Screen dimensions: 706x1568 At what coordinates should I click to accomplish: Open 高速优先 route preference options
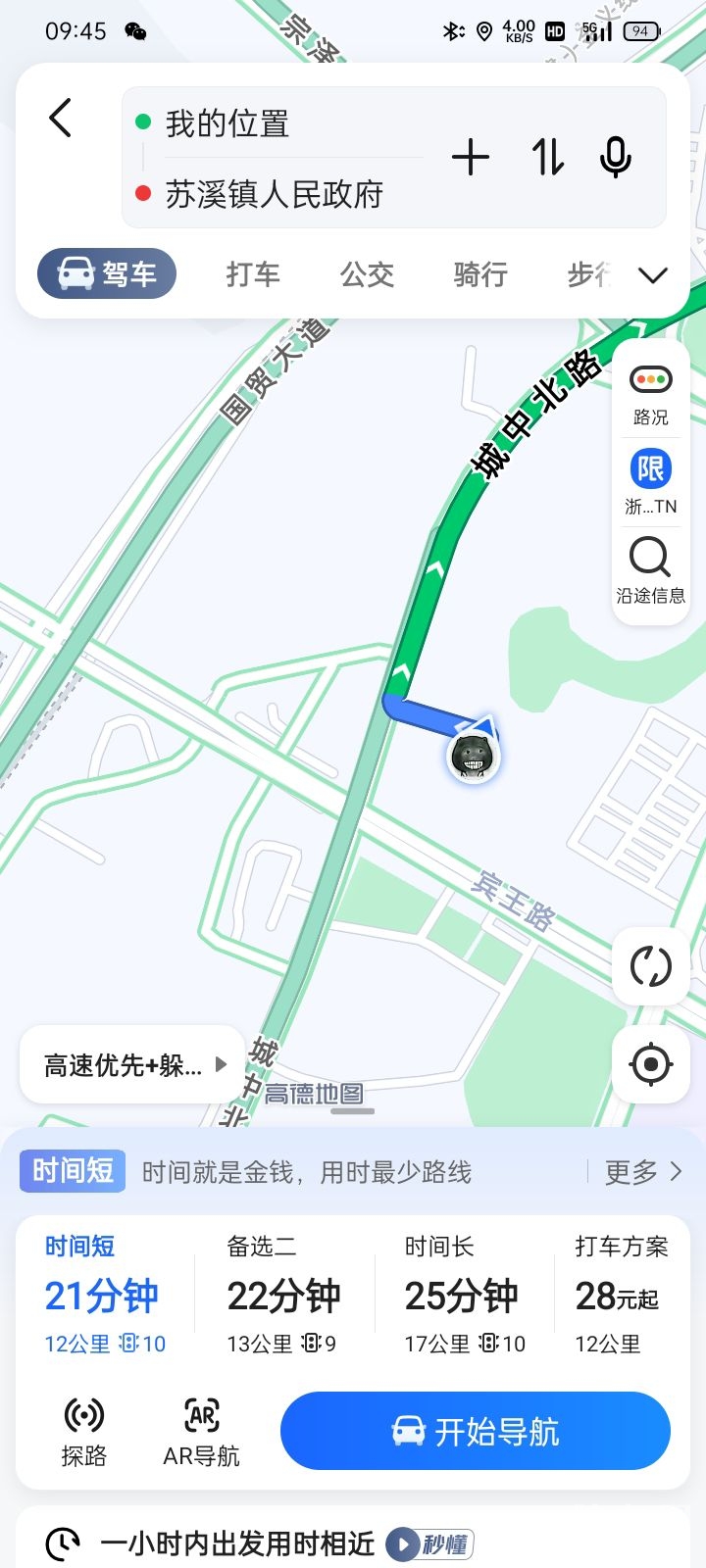coord(133,1065)
